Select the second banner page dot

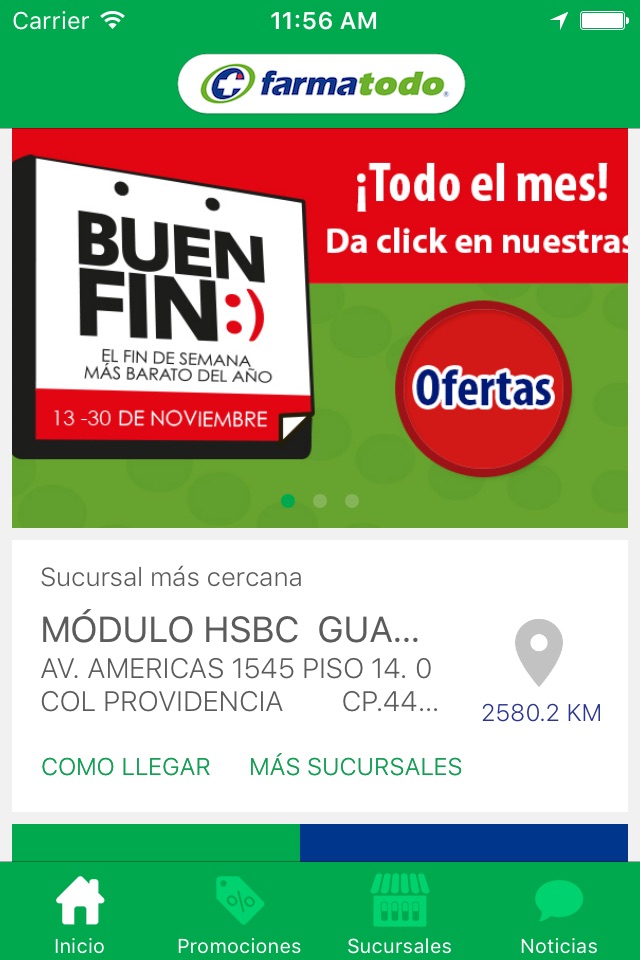point(320,501)
